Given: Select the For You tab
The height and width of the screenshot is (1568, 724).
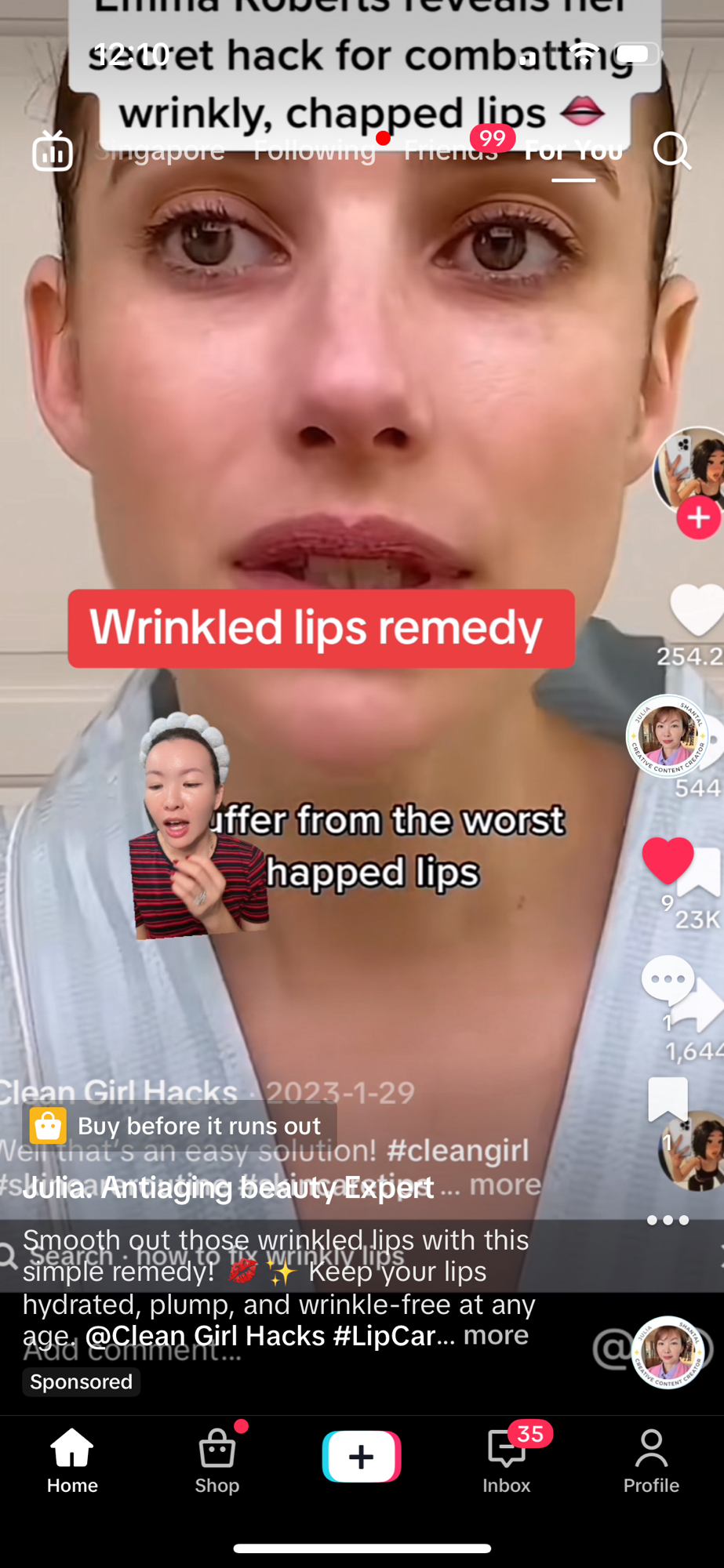Looking at the screenshot, I should coord(573,151).
